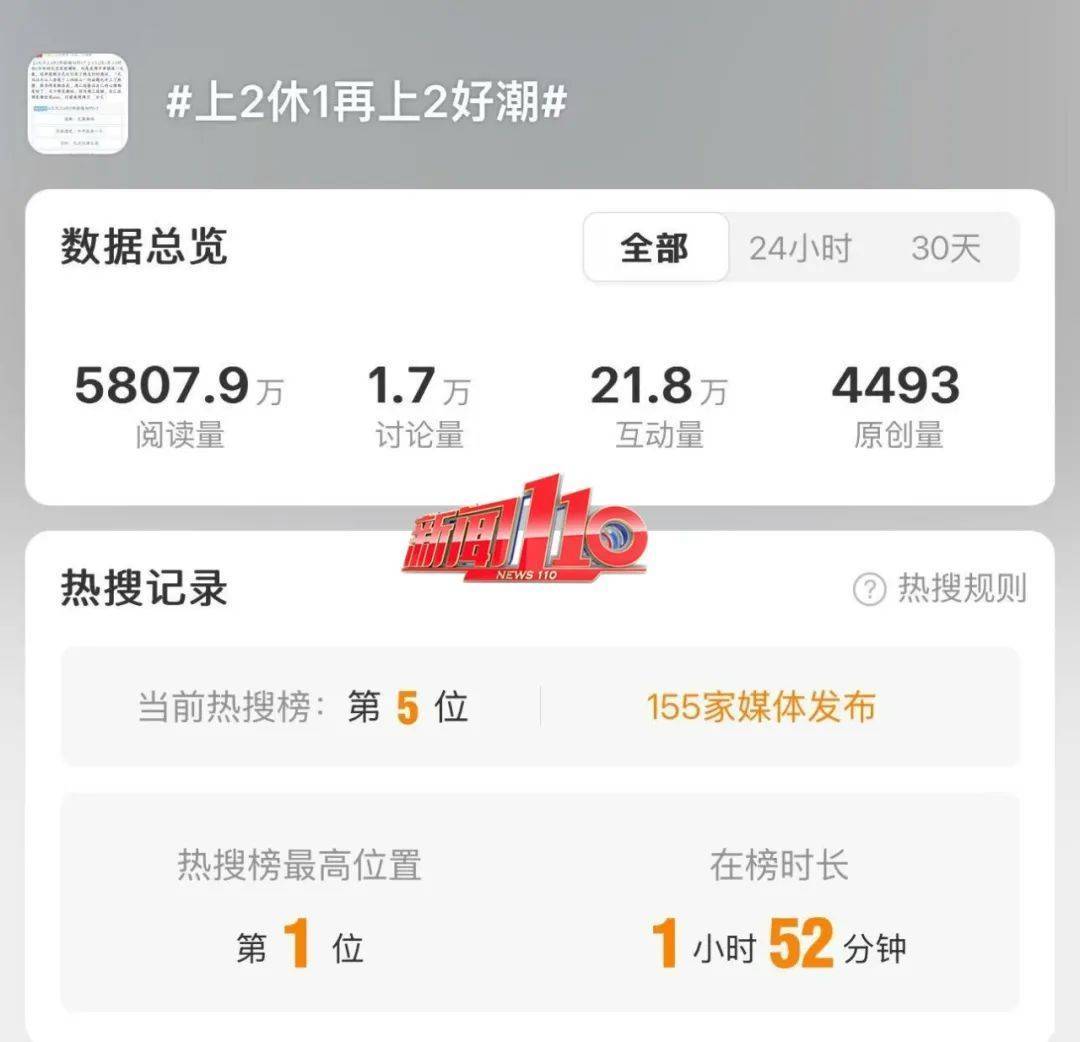Image resolution: width=1080 pixels, height=1042 pixels.
Task: Switch to the 30天 data view
Action: 945,248
